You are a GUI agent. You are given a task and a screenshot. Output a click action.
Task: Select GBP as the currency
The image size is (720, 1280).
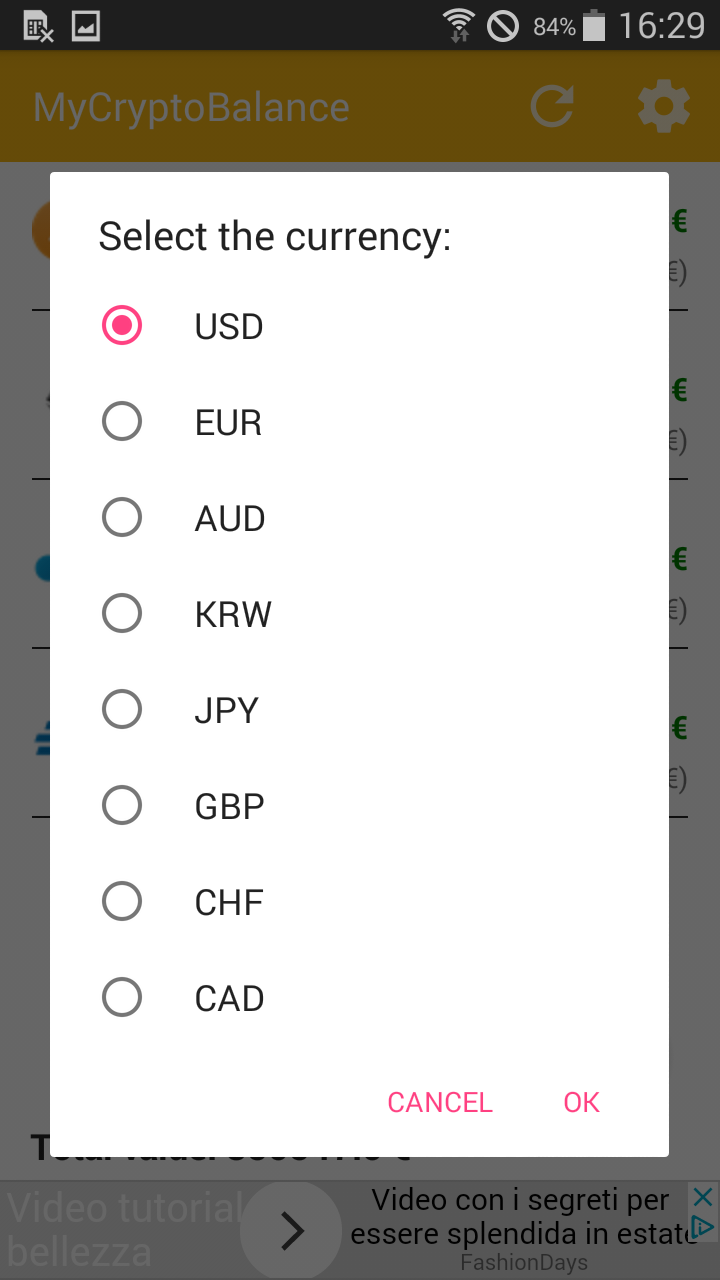pos(360,806)
